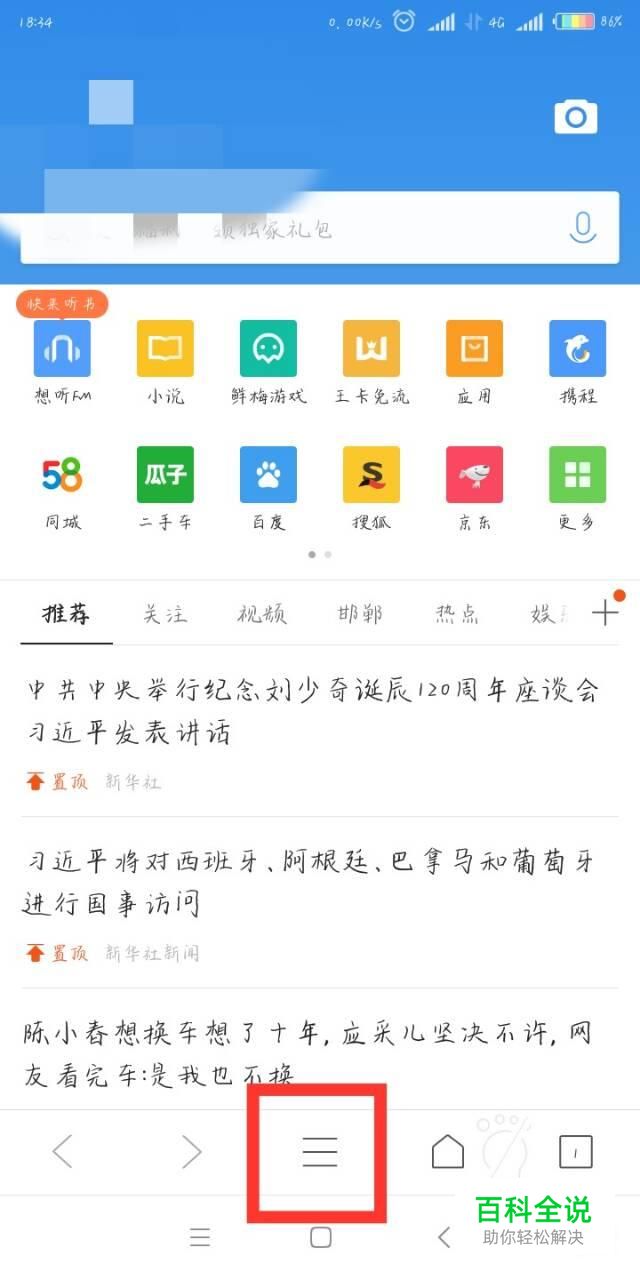640x1280 pixels.
Task: Open 携程 shortcut
Action: point(577,349)
